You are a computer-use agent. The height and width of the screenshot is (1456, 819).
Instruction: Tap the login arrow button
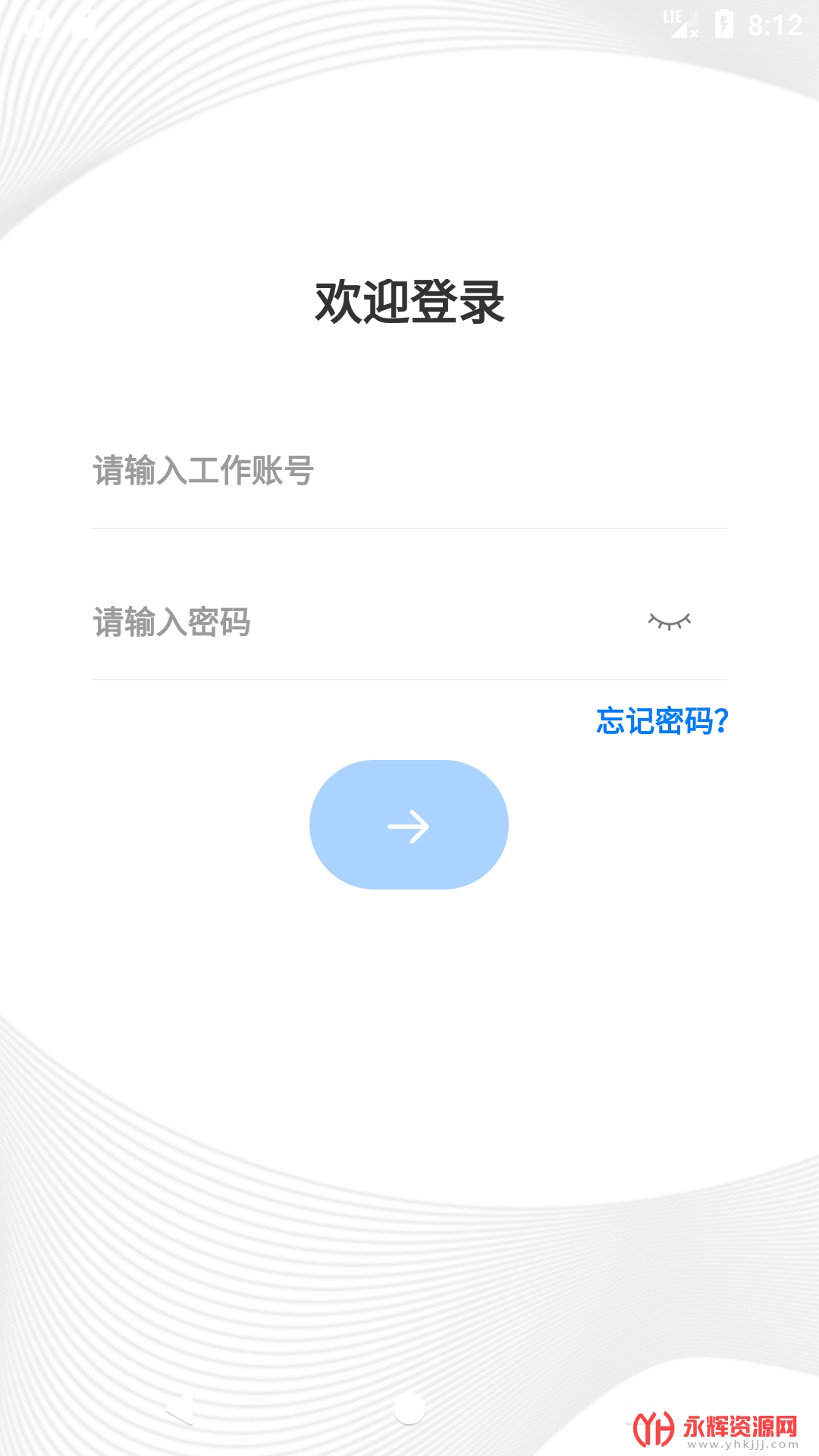coord(409,825)
